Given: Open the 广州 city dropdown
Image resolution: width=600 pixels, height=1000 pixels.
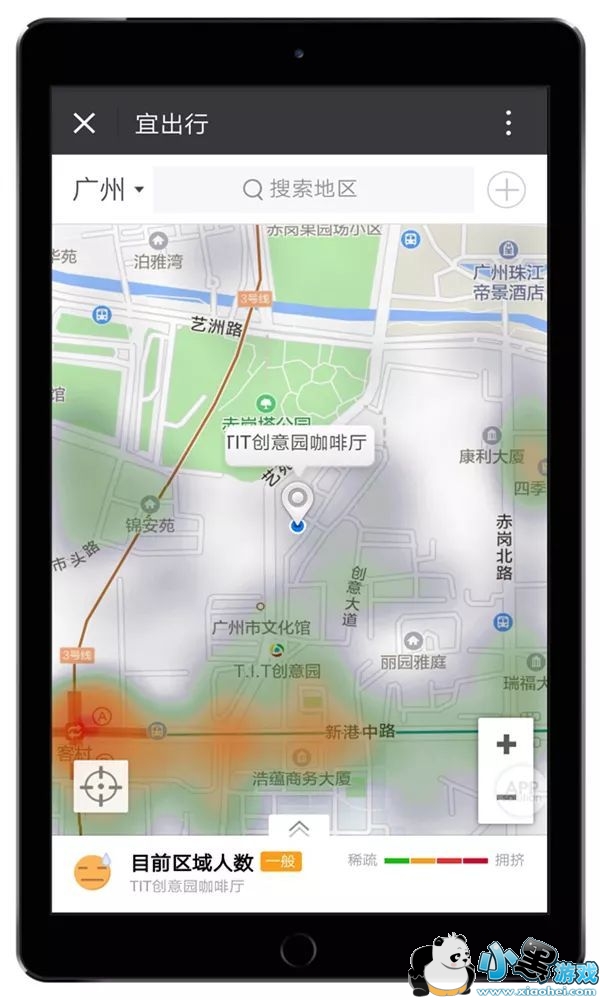Looking at the screenshot, I should (x=108, y=189).
